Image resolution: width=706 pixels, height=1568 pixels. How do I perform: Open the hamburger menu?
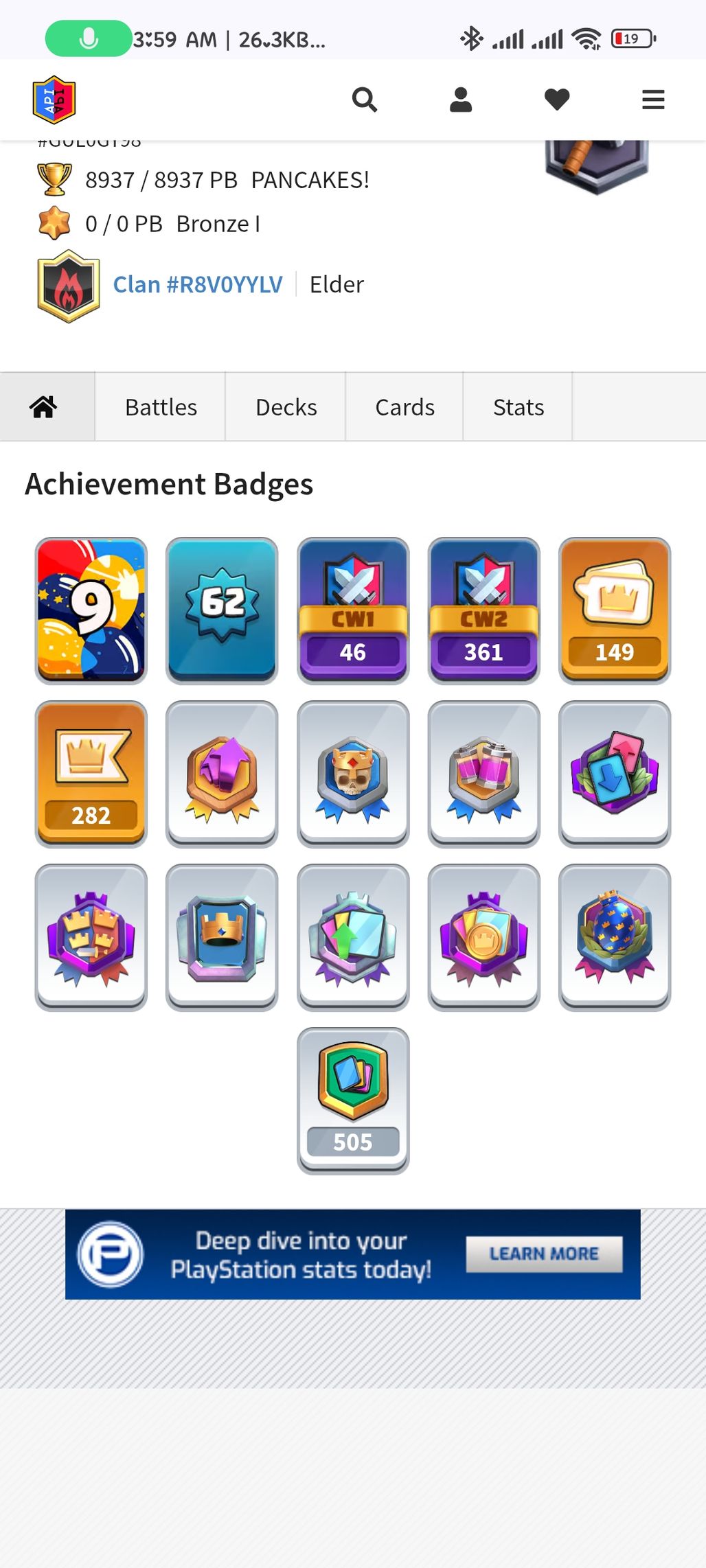pyautogui.click(x=652, y=100)
